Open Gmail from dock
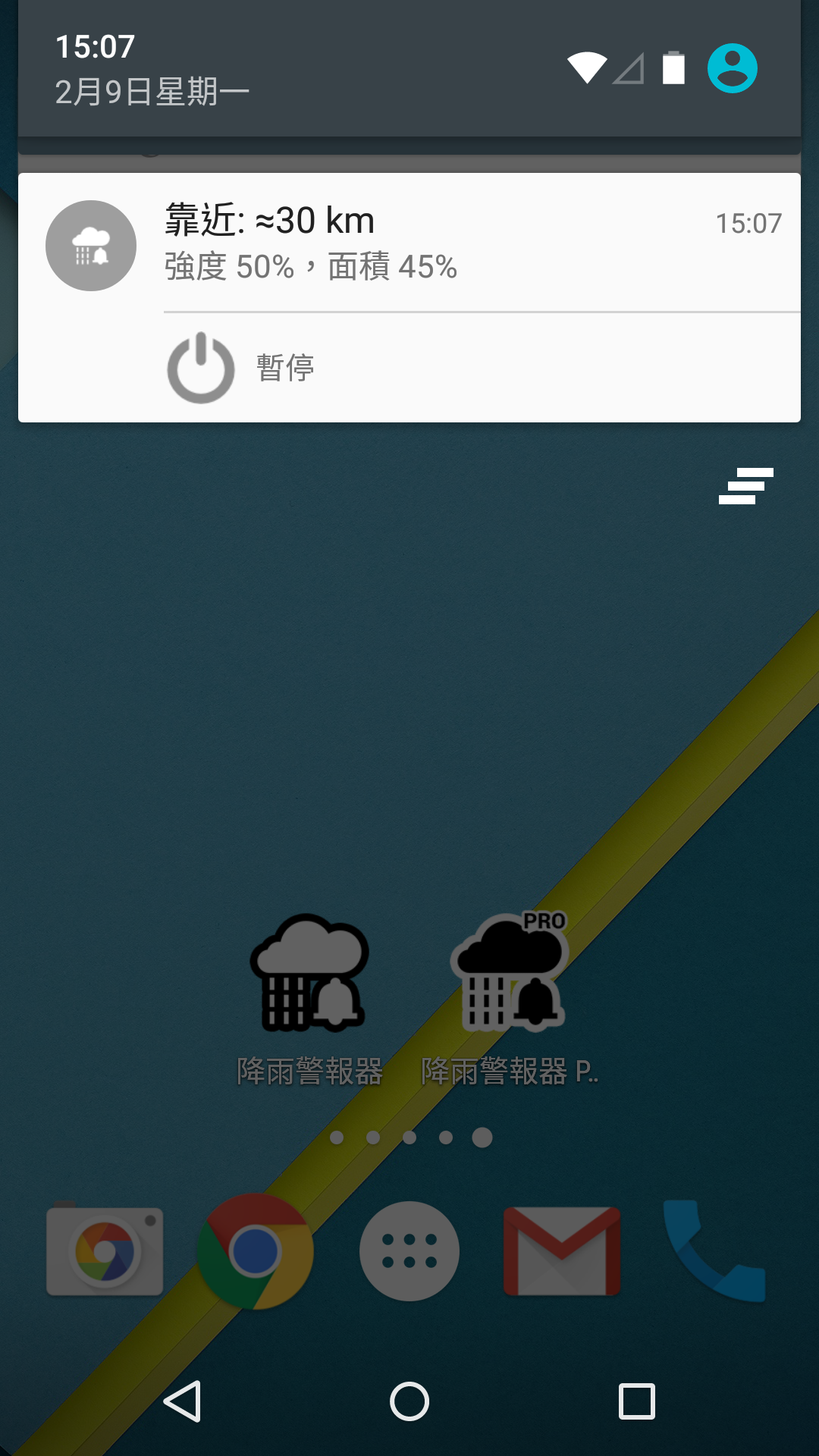This screenshot has width=819, height=1456. [562, 1251]
